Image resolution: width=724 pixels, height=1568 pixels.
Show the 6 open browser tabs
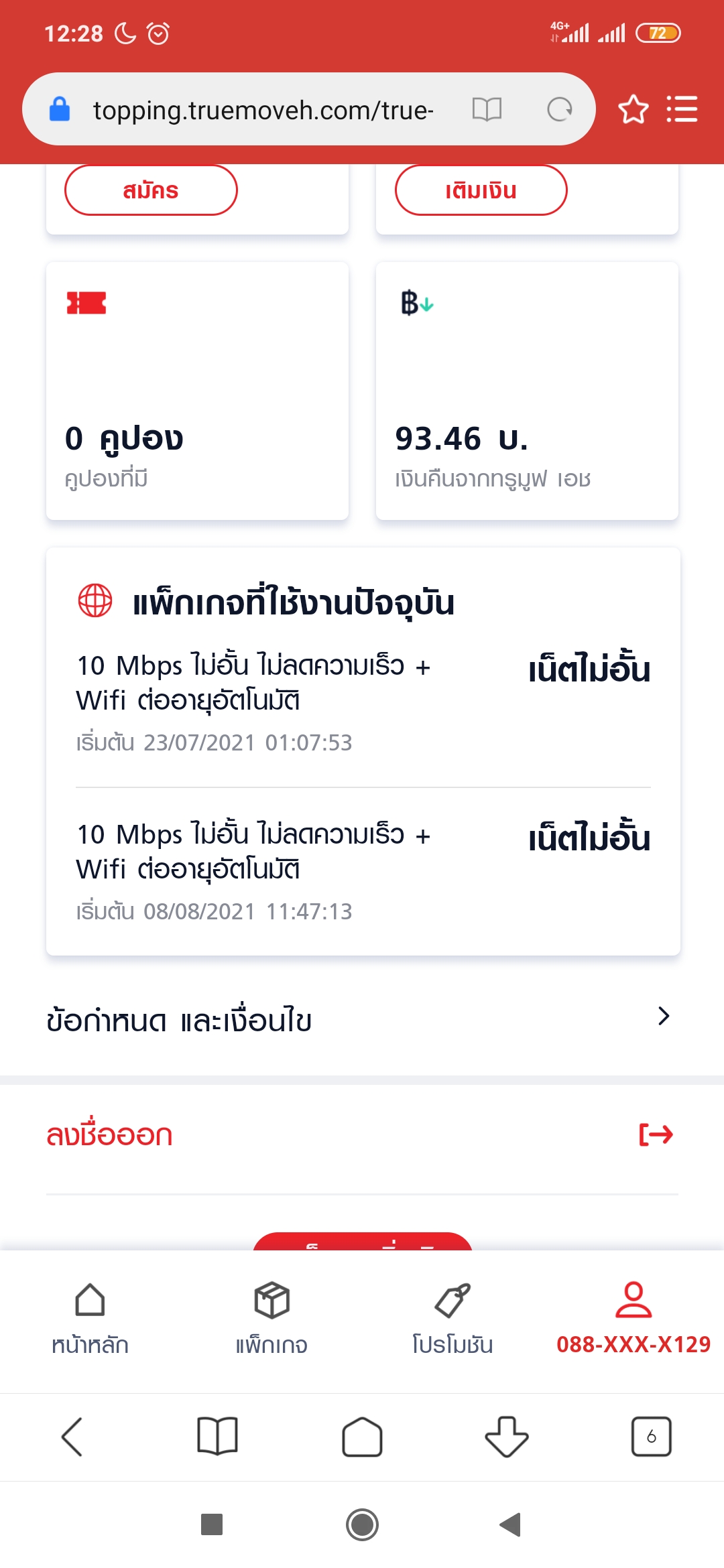(x=651, y=1437)
